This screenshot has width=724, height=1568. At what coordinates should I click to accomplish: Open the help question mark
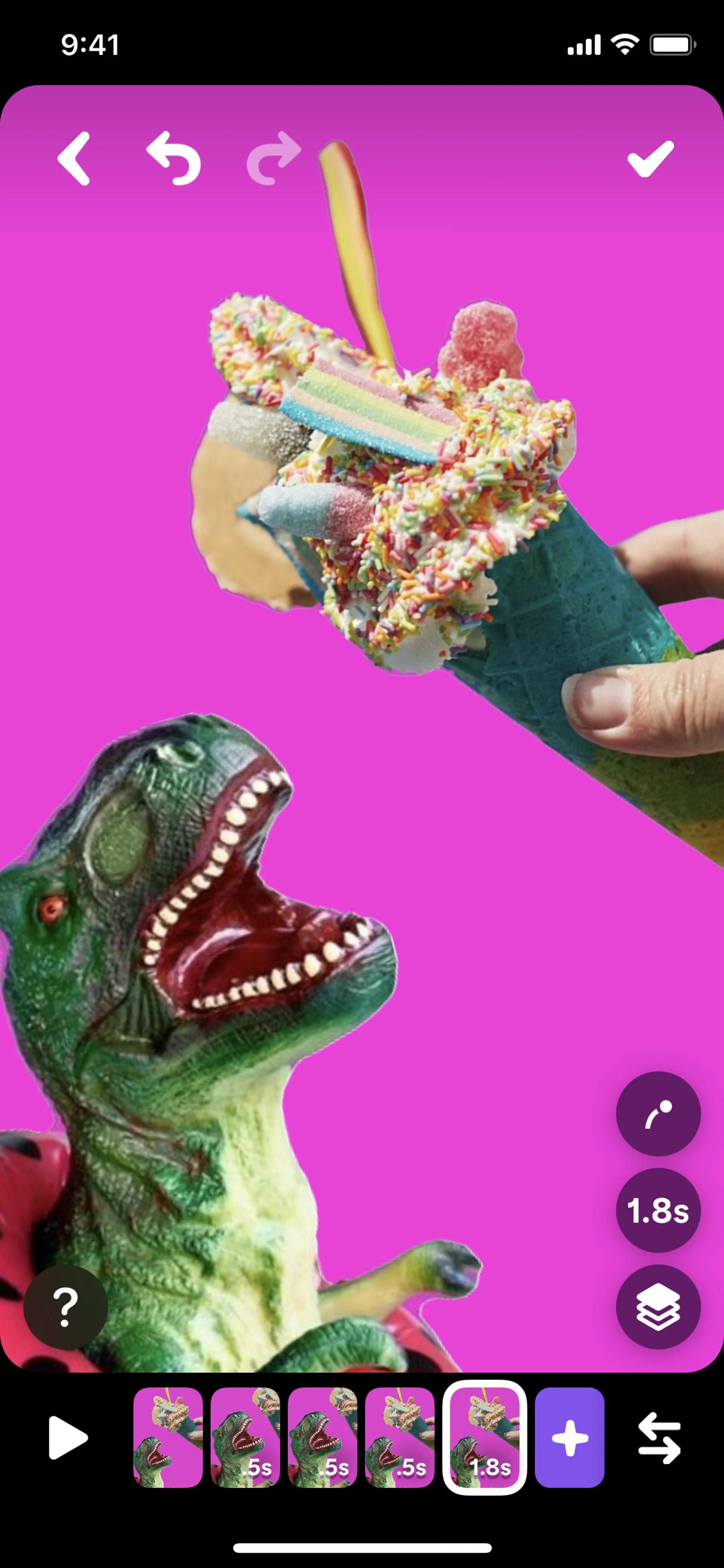(66, 1306)
